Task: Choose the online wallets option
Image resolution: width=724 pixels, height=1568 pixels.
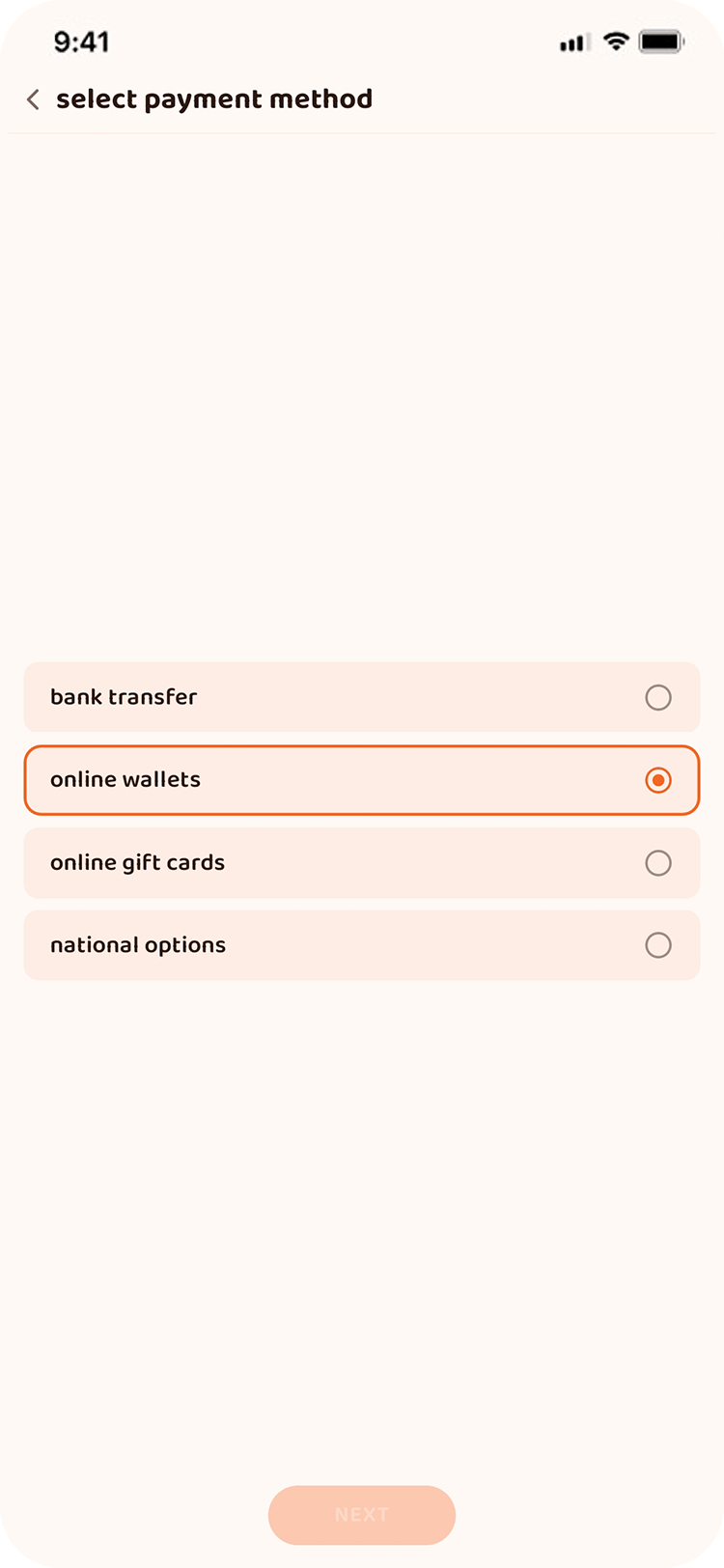Action: (x=361, y=780)
